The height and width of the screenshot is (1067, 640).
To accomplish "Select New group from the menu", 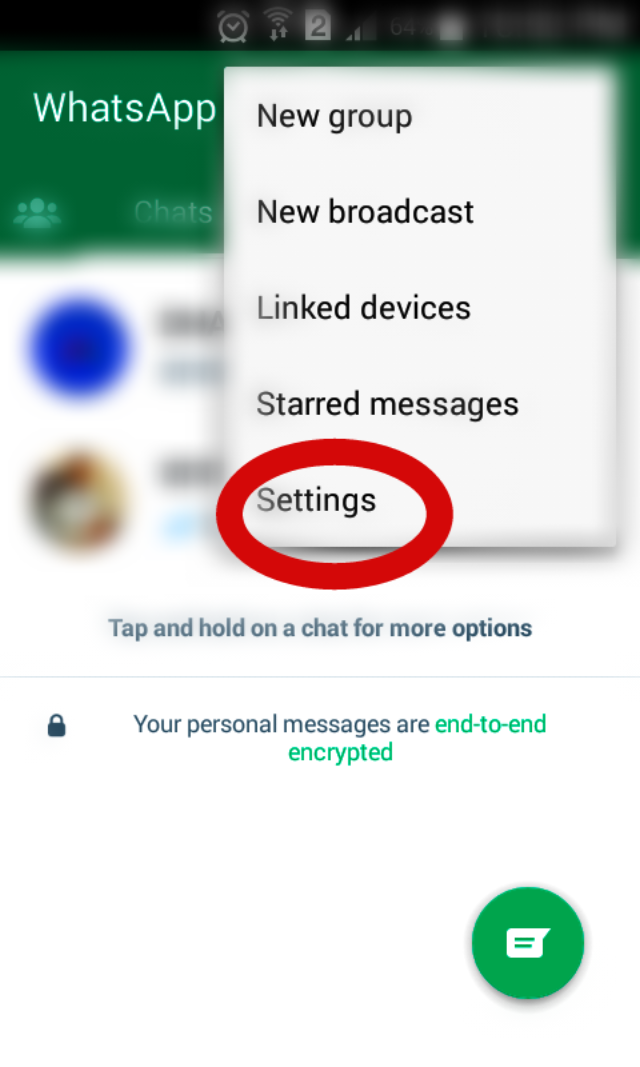I will tap(334, 116).
